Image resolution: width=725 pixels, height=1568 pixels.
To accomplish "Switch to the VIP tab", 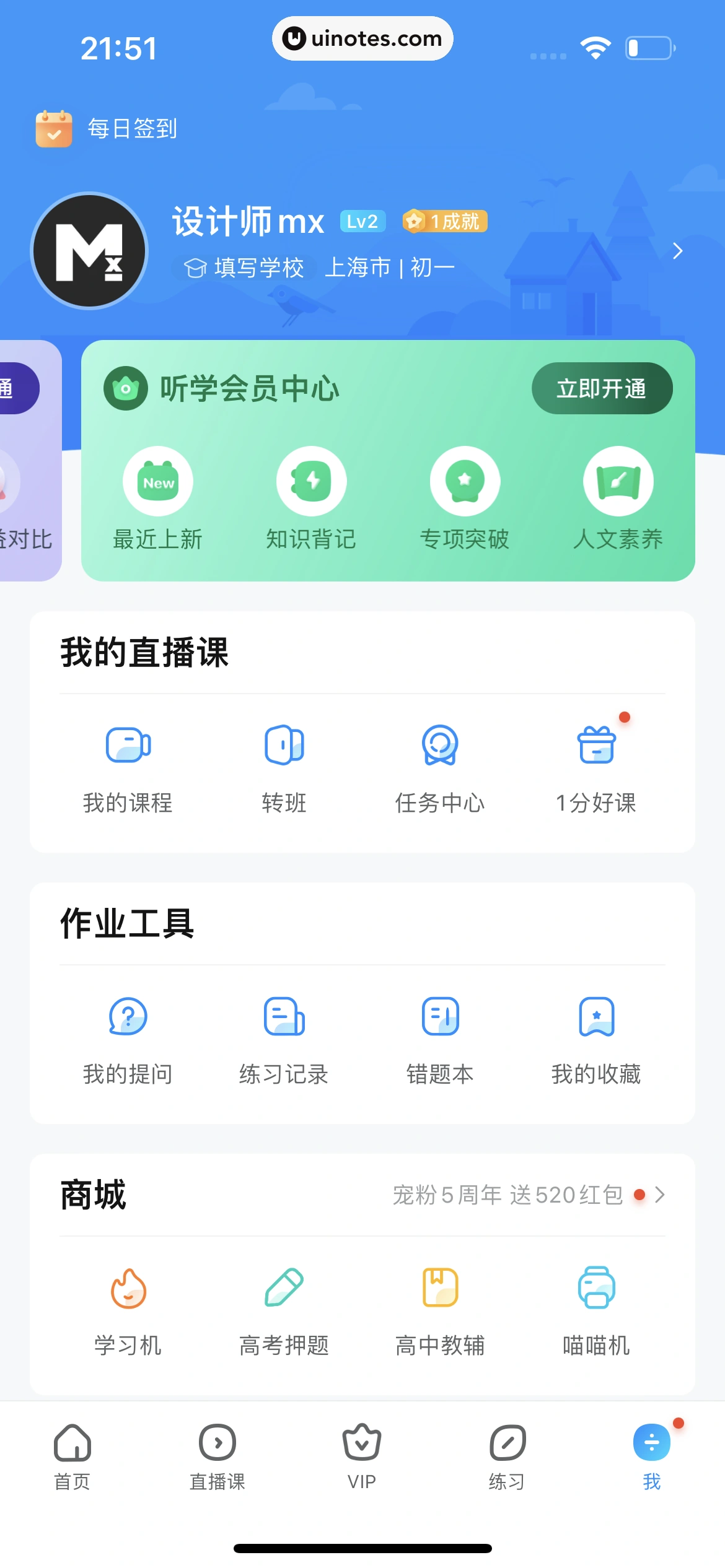I will (x=362, y=1455).
